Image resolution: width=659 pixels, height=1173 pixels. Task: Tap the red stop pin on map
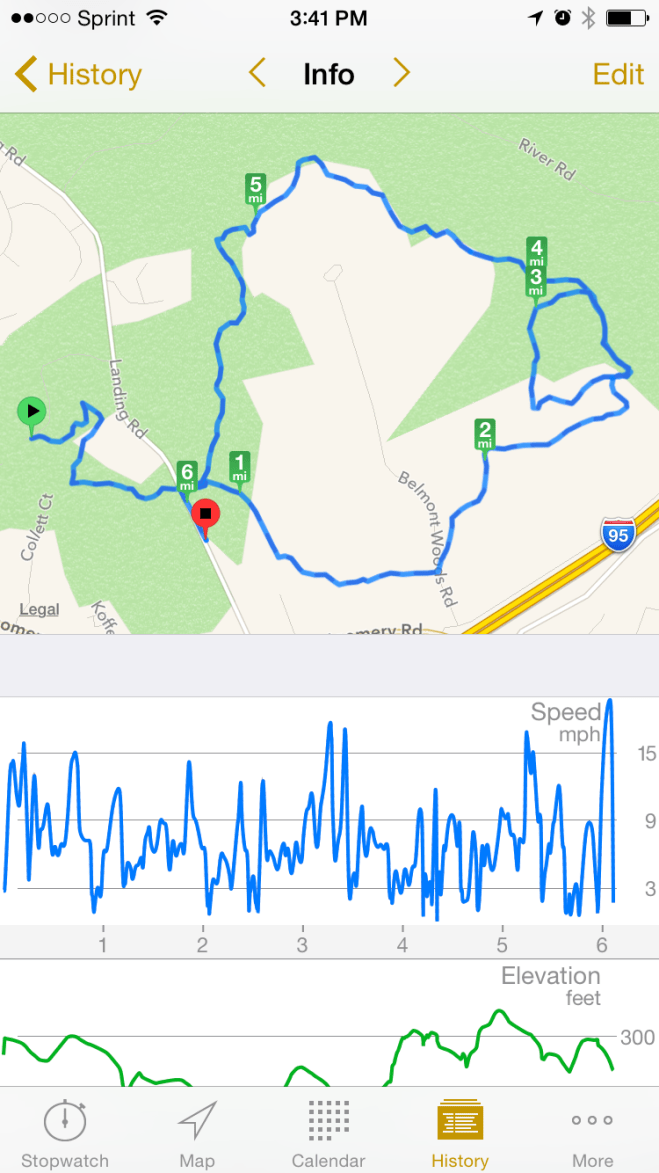pos(205,514)
